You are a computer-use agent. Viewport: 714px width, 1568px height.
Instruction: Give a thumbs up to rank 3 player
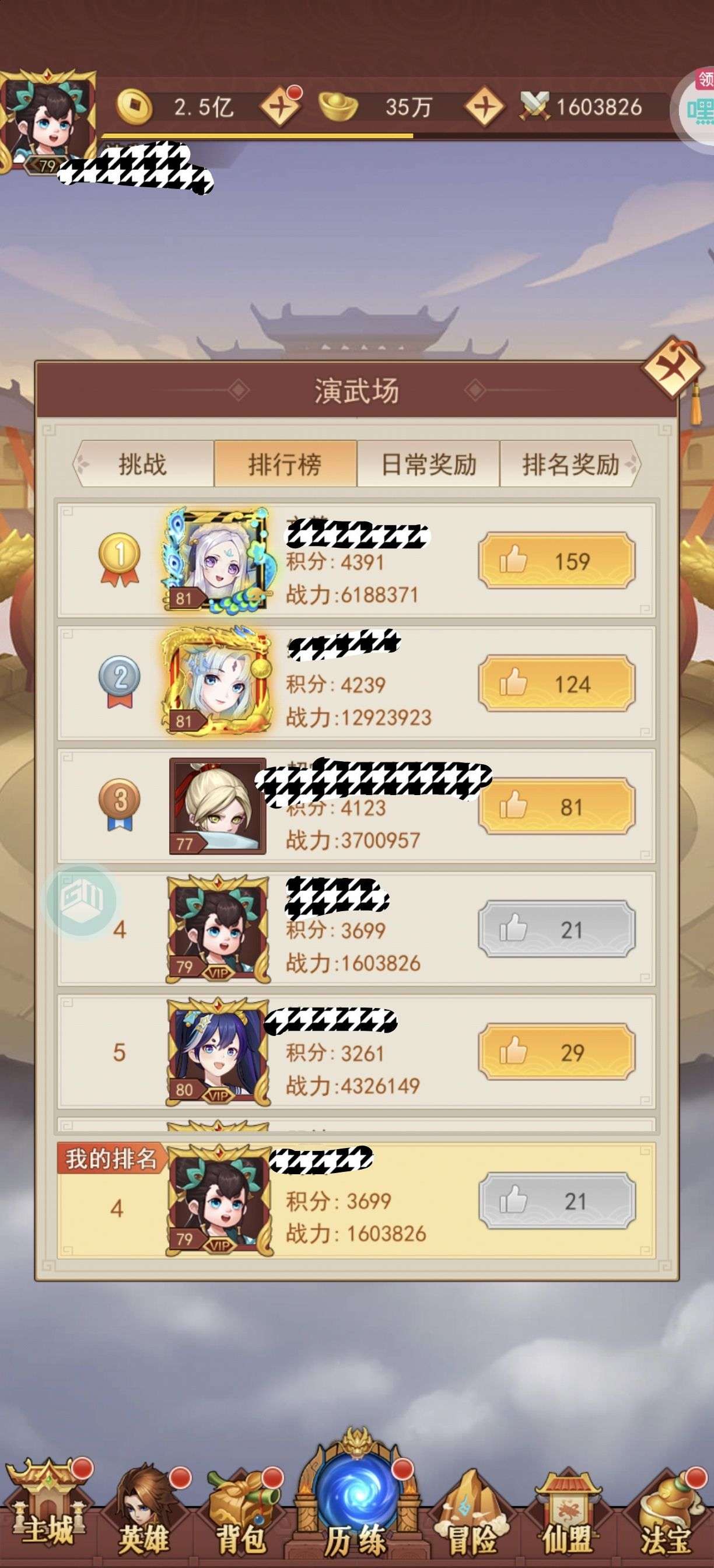tap(556, 807)
